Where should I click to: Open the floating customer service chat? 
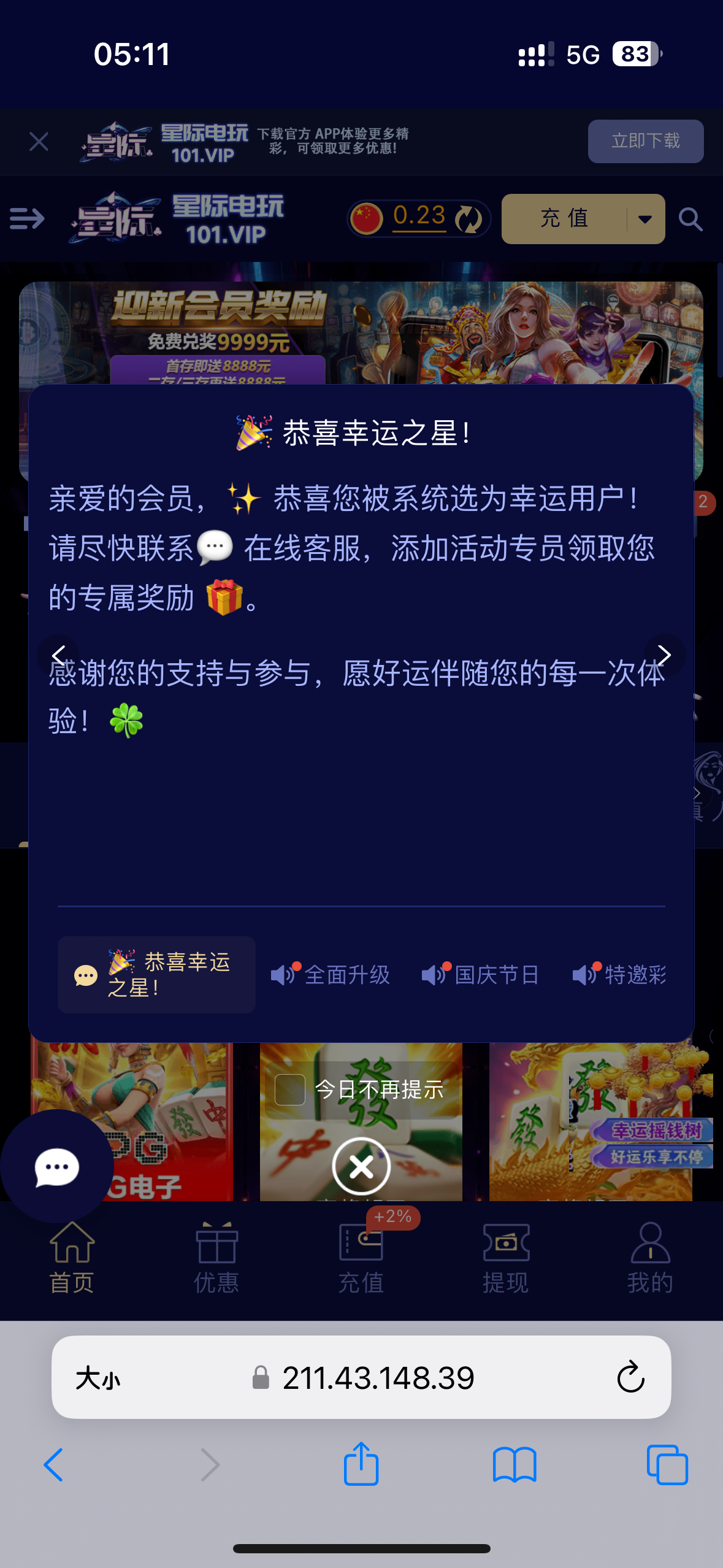point(56,1166)
